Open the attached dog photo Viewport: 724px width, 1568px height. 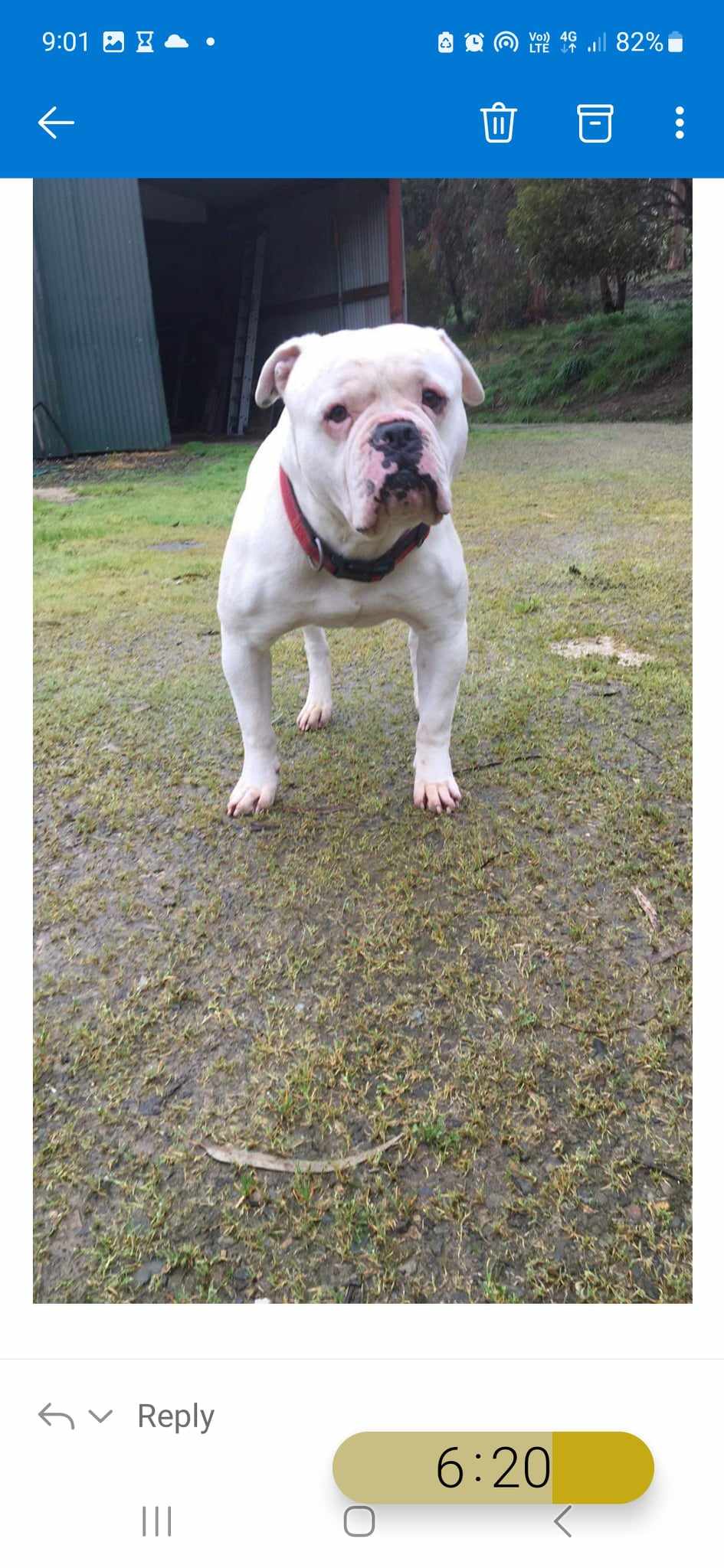pyautogui.click(x=362, y=740)
